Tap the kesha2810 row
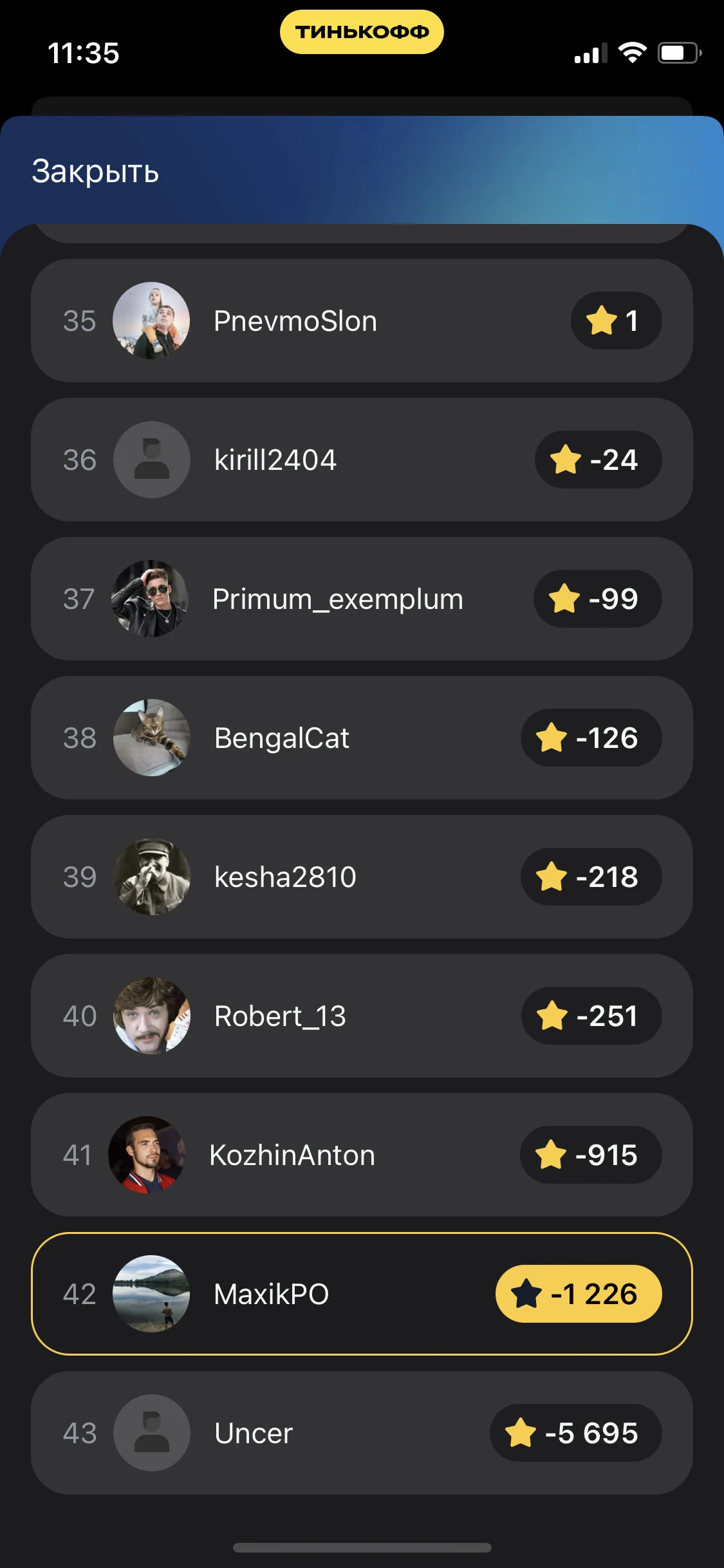The width and height of the screenshot is (724, 1568). (362, 877)
